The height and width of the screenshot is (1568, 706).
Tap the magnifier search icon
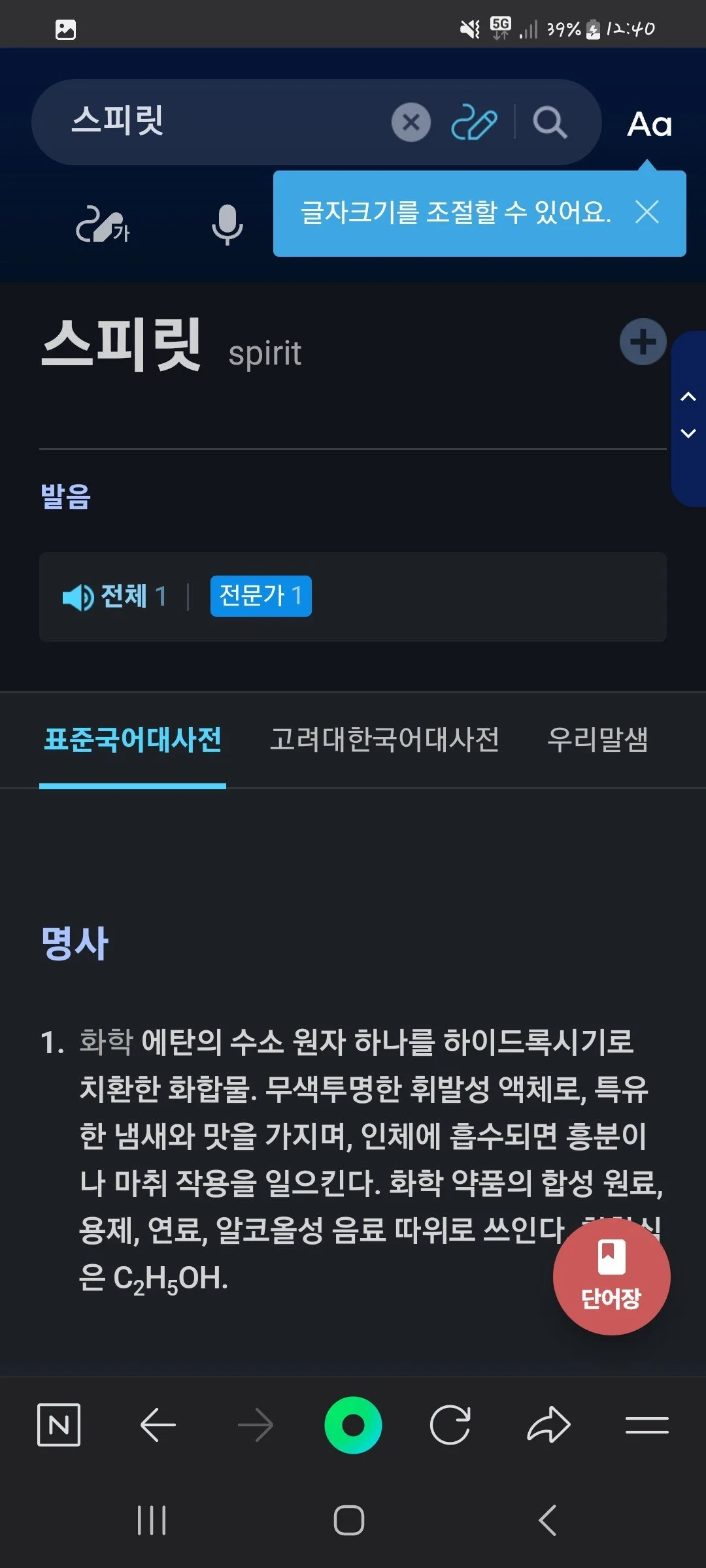coord(549,122)
